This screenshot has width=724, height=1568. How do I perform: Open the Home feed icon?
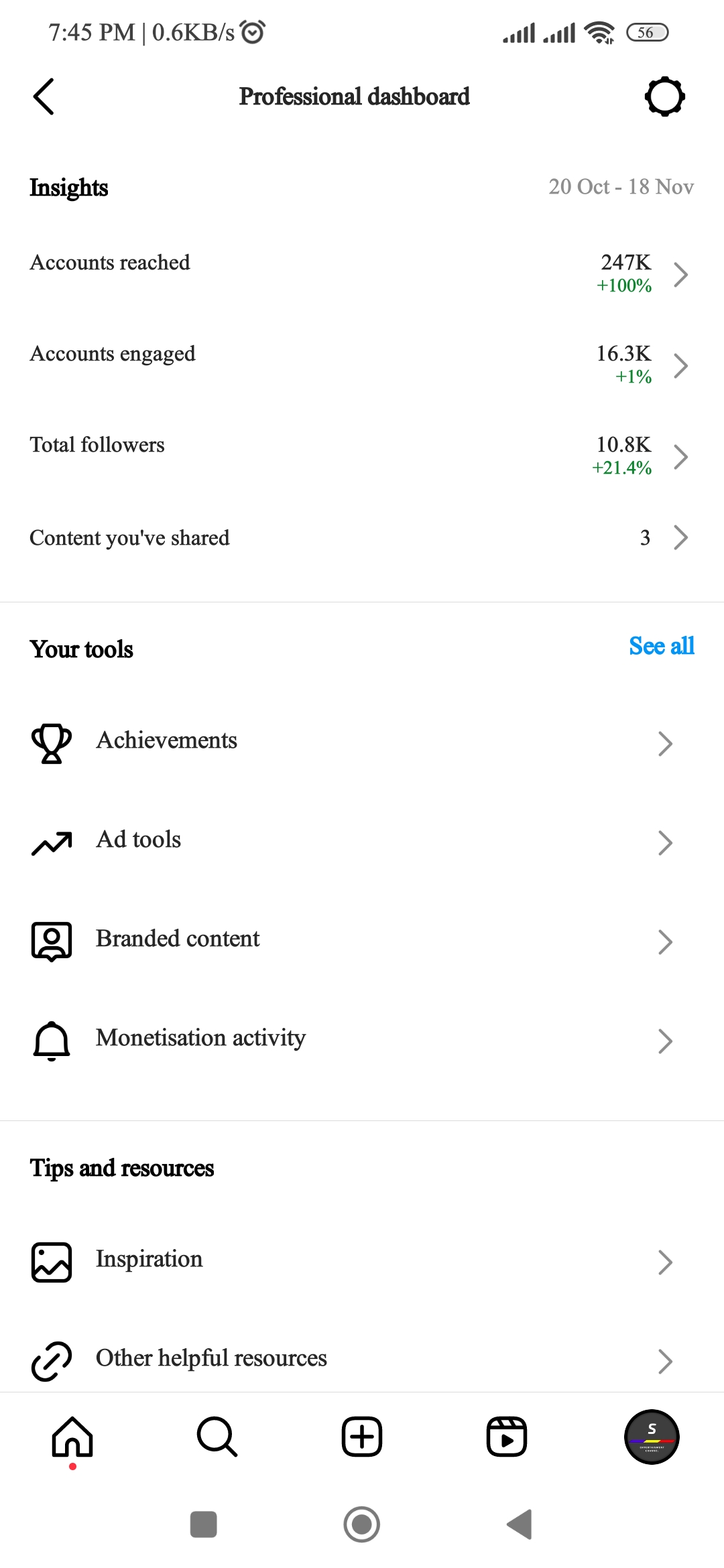coord(72,1437)
